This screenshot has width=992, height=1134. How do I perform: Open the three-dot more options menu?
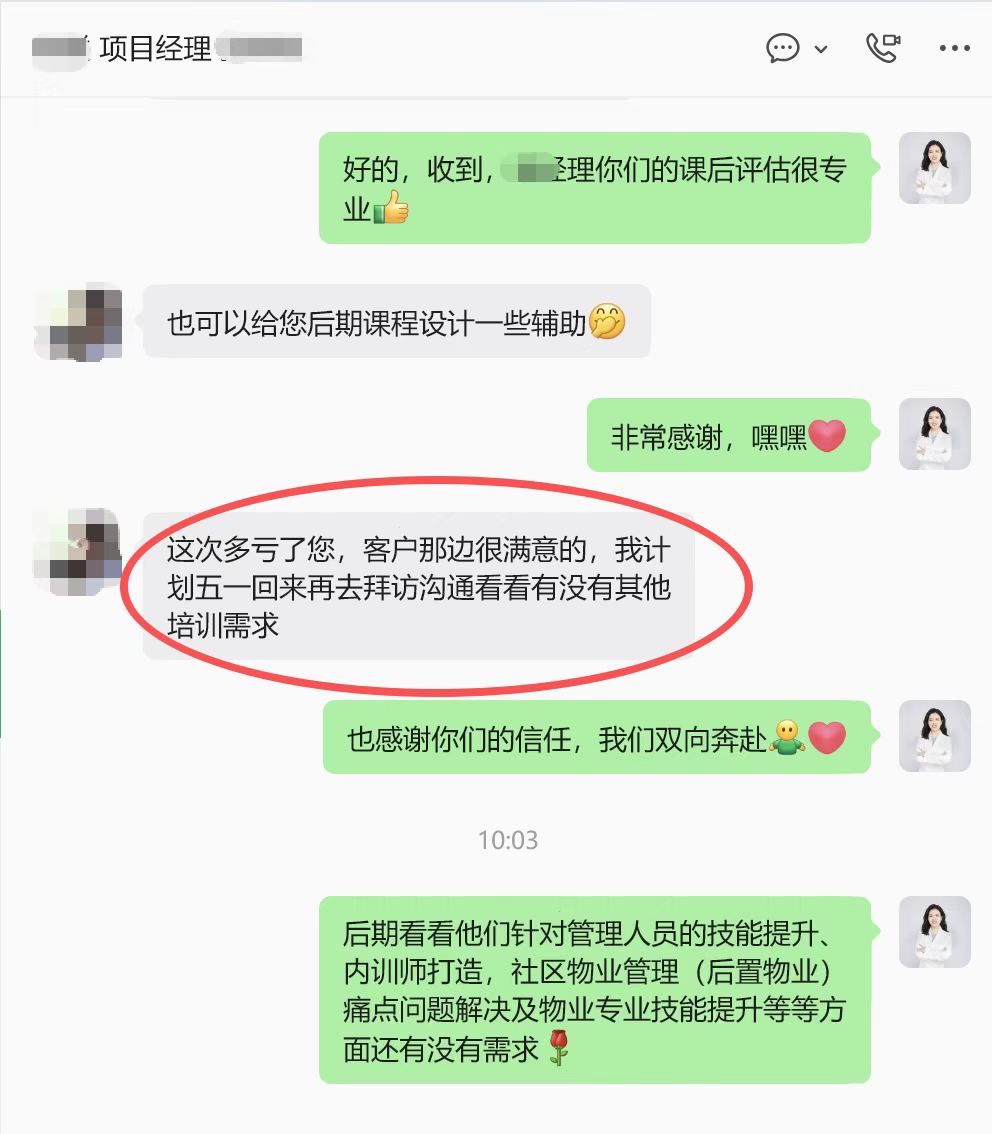coord(954,48)
